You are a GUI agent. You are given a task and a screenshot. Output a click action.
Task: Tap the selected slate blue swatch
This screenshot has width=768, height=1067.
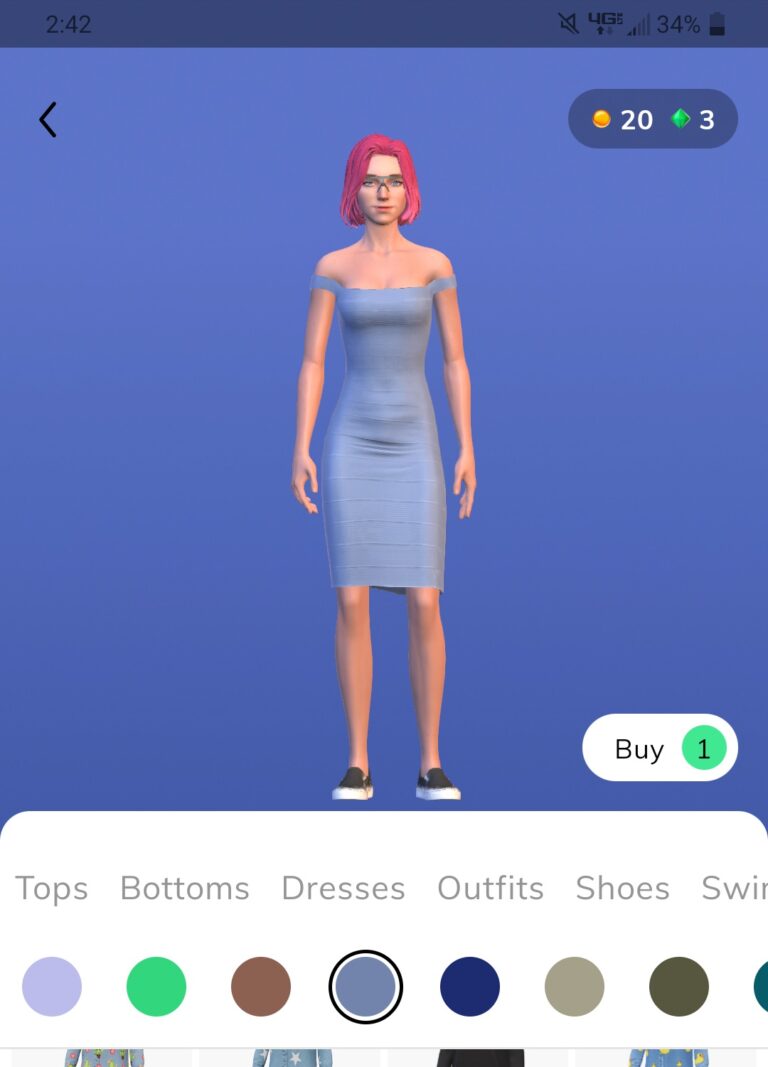(366, 986)
